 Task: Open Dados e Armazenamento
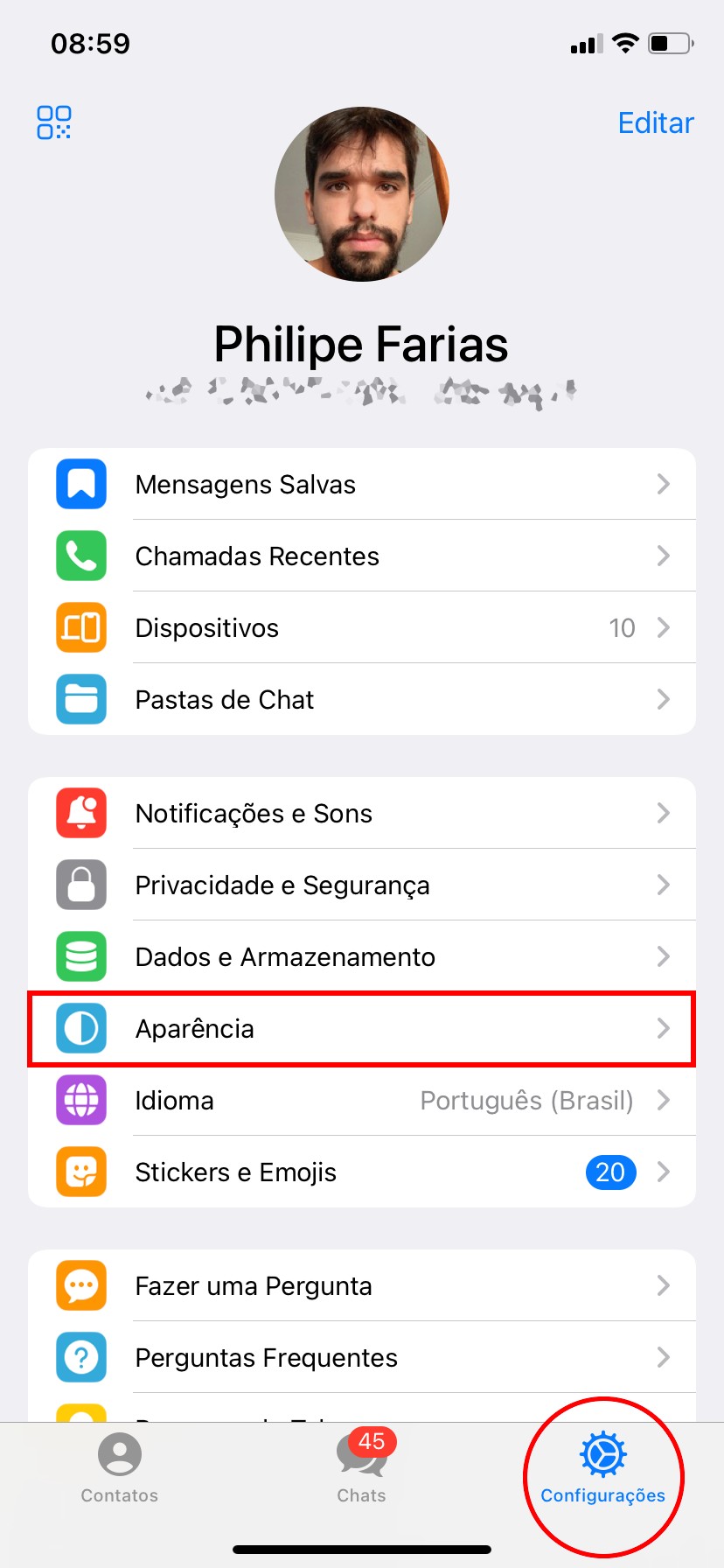coord(362,957)
